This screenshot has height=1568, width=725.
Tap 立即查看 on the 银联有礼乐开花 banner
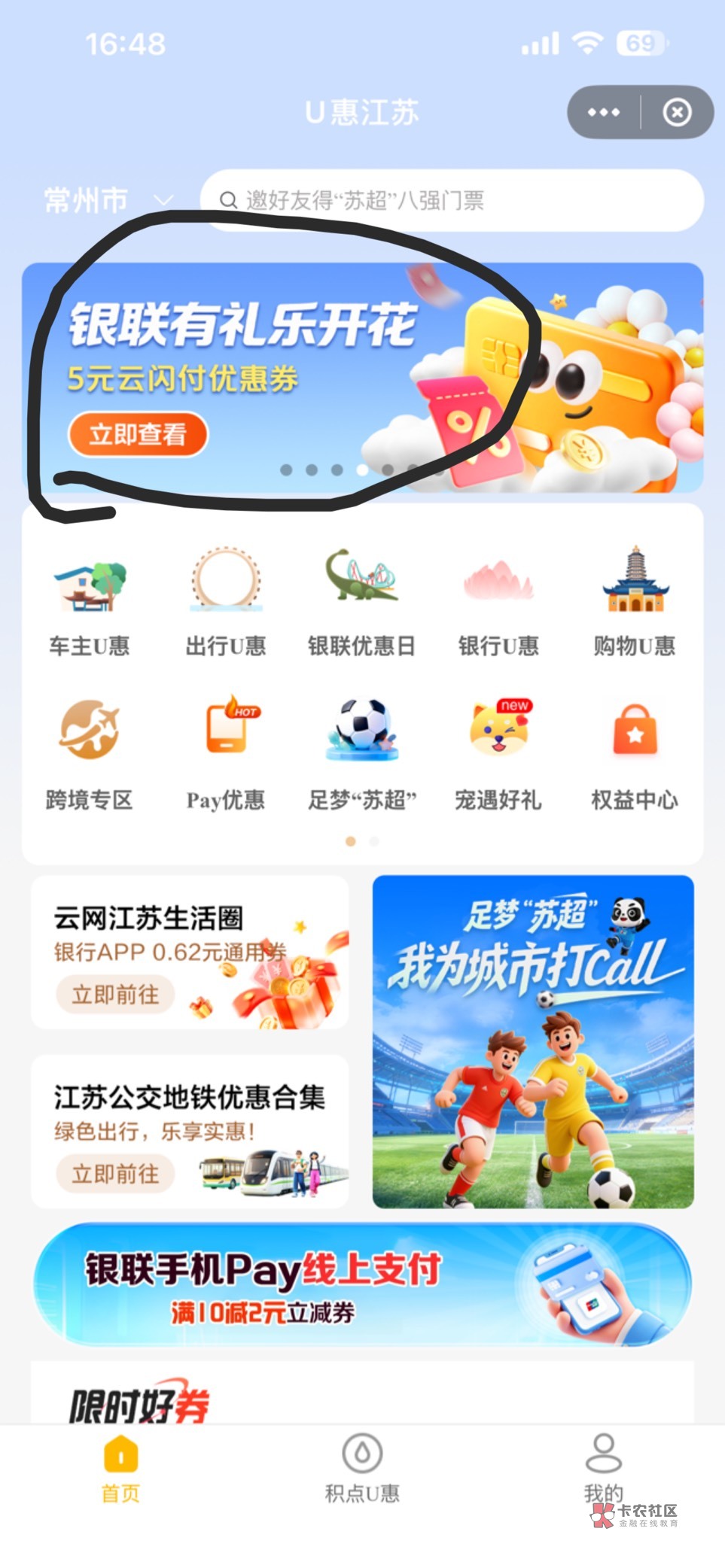pos(138,434)
